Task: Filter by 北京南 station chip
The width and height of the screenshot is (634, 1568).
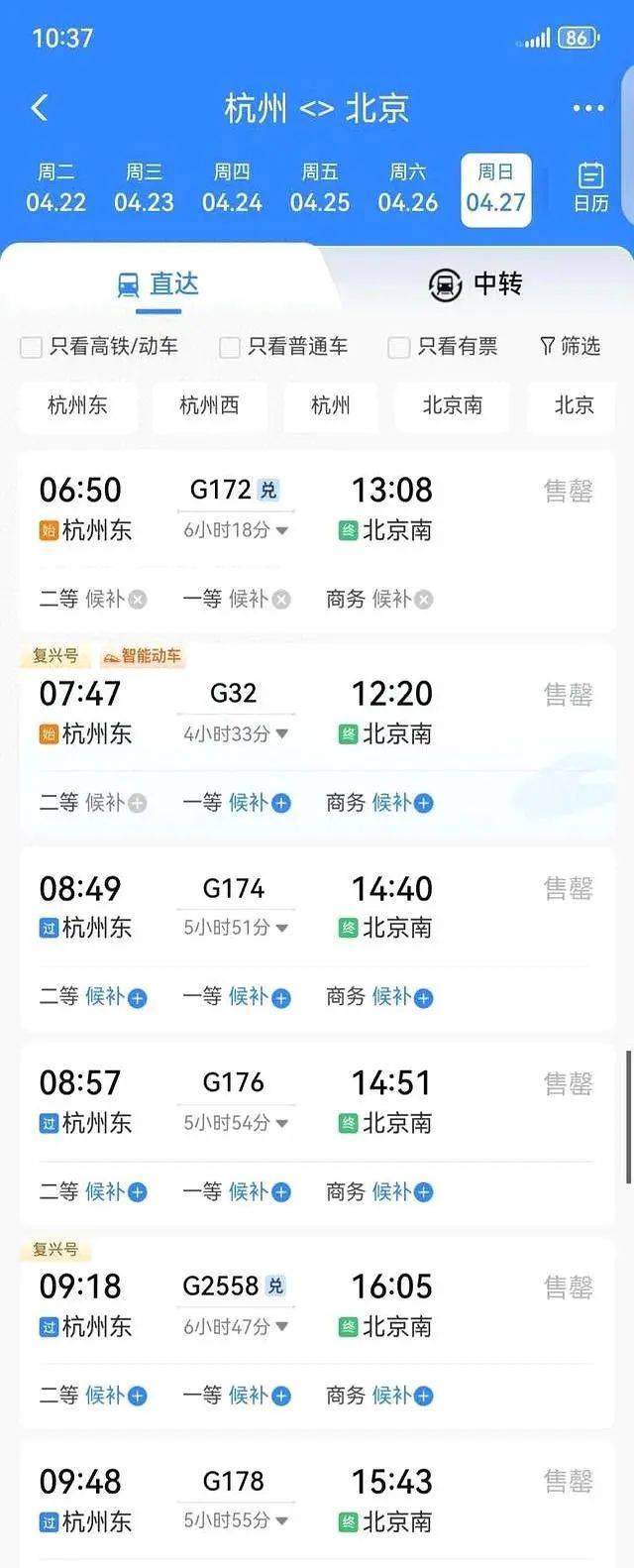Action: 453,405
